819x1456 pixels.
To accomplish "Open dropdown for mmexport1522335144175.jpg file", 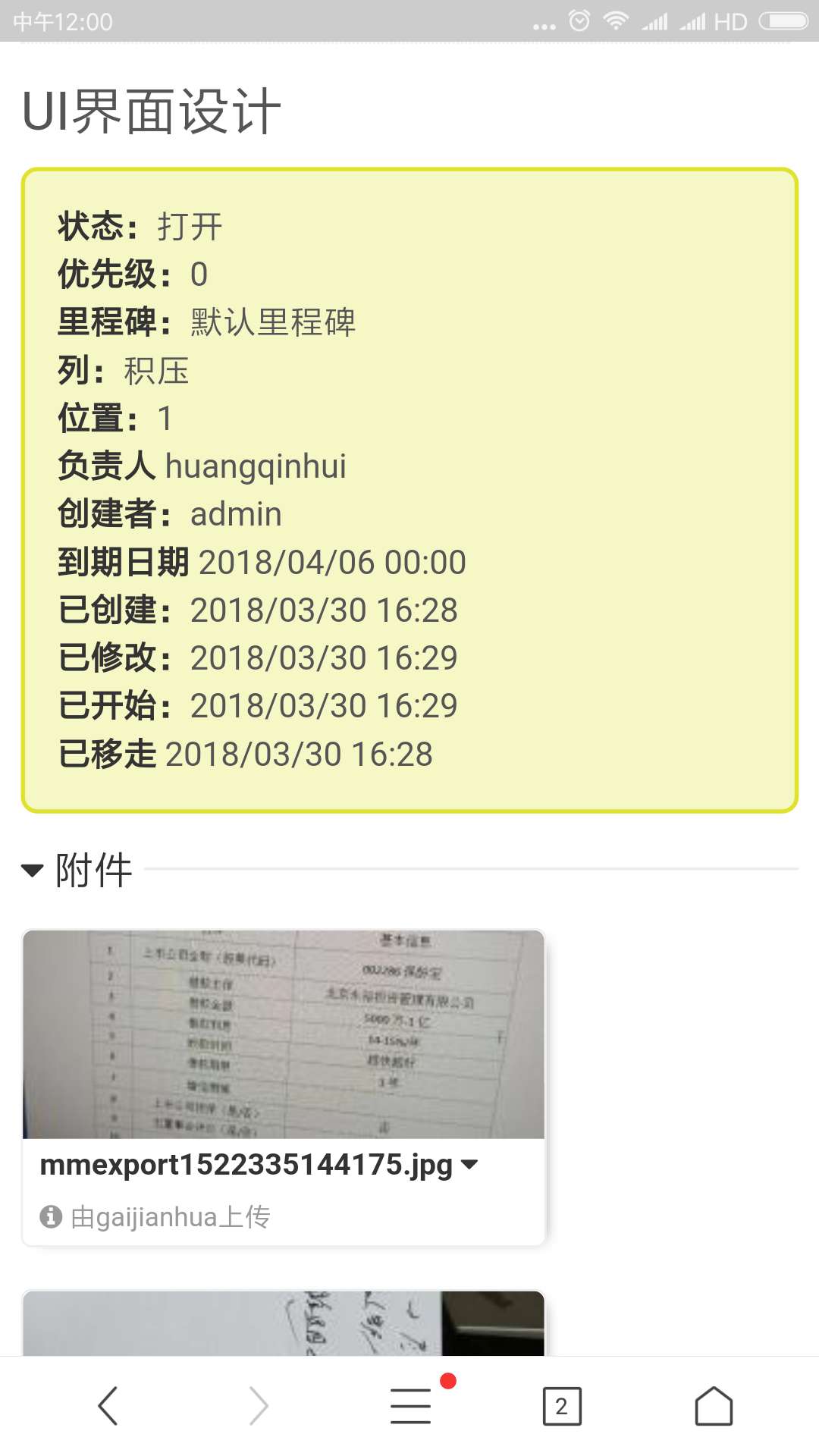I will [470, 1164].
